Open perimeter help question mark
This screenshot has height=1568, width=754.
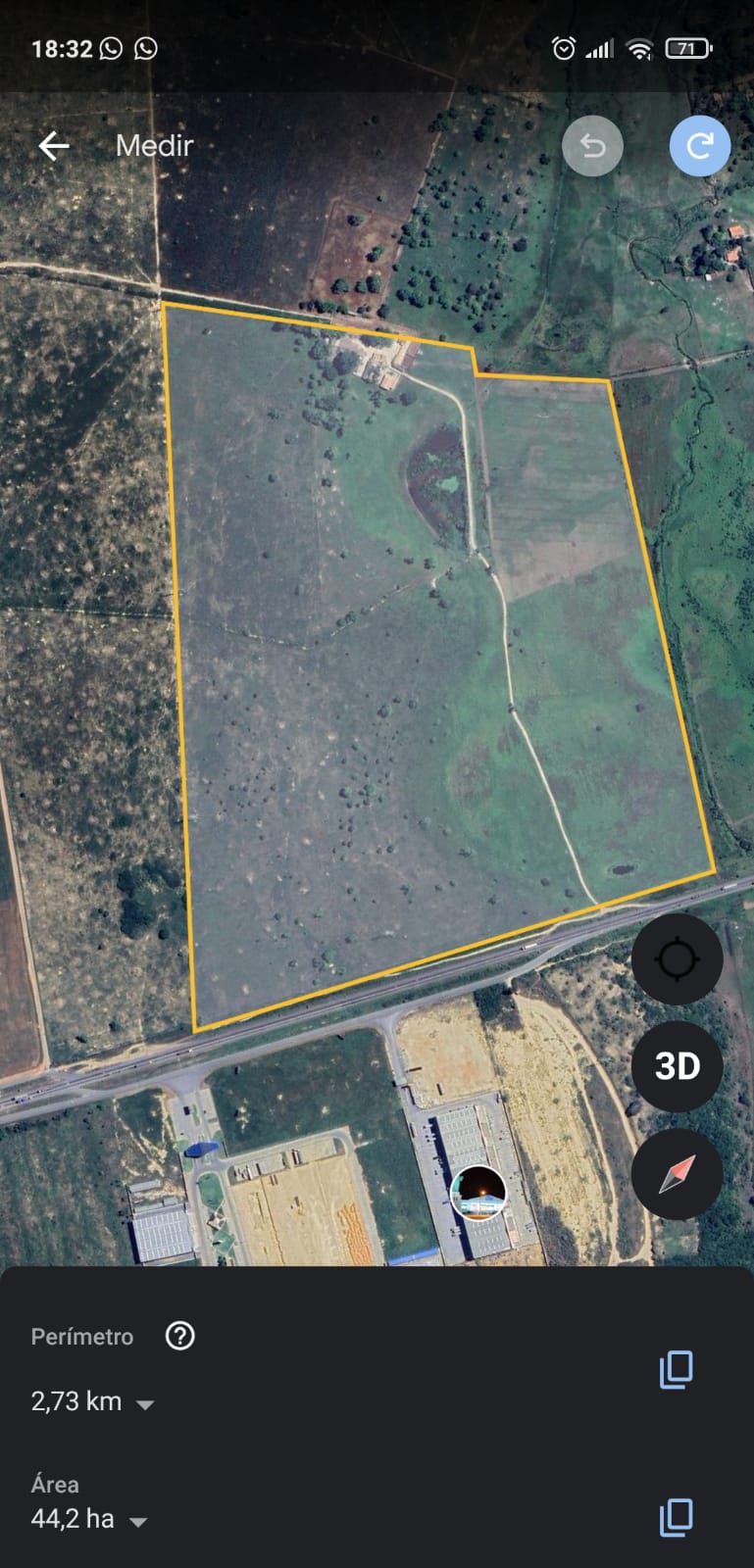point(180,1336)
